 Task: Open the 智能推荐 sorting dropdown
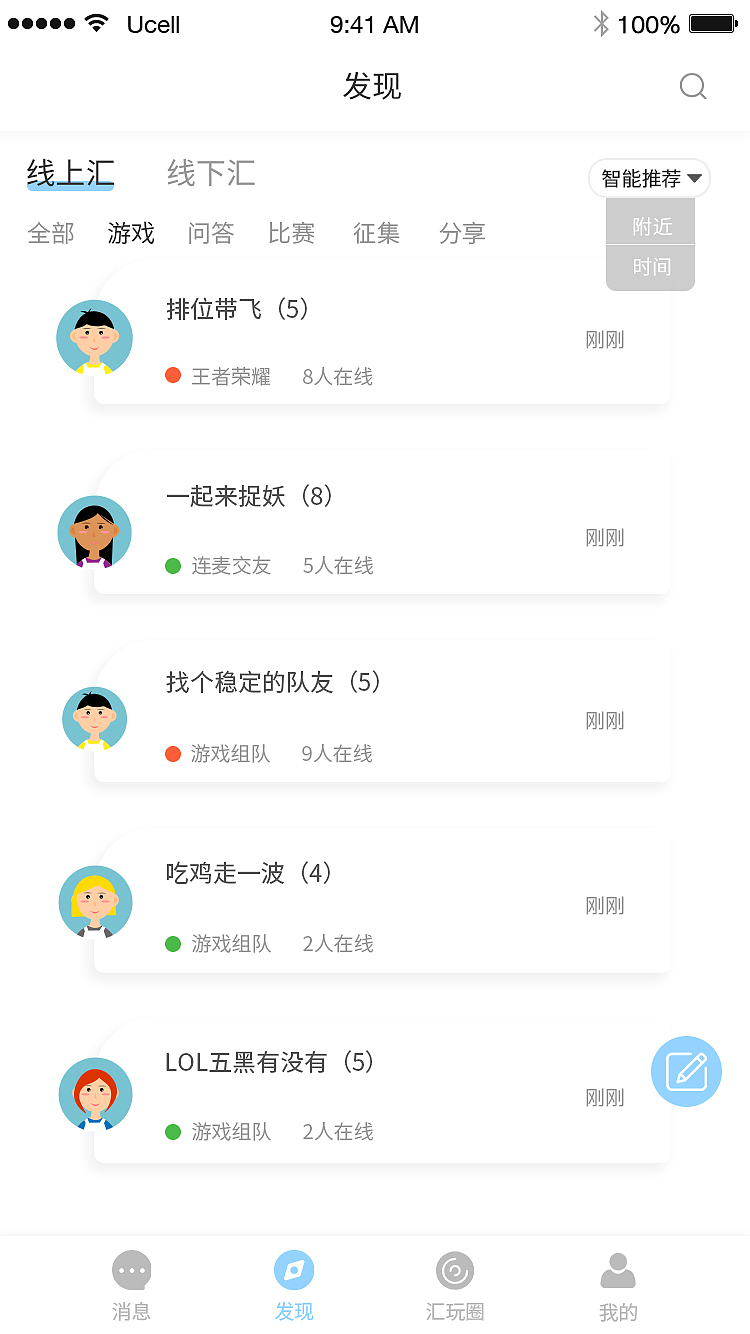(x=647, y=178)
